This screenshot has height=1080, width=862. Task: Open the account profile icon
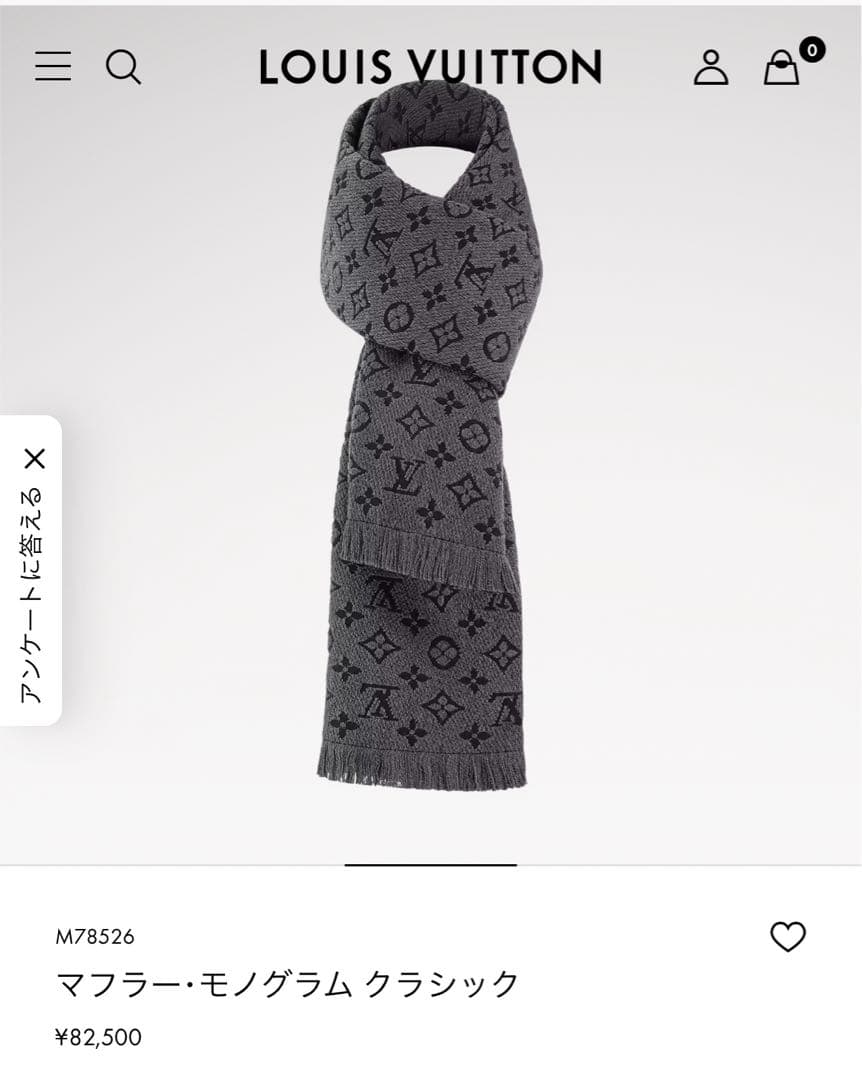[x=712, y=66]
